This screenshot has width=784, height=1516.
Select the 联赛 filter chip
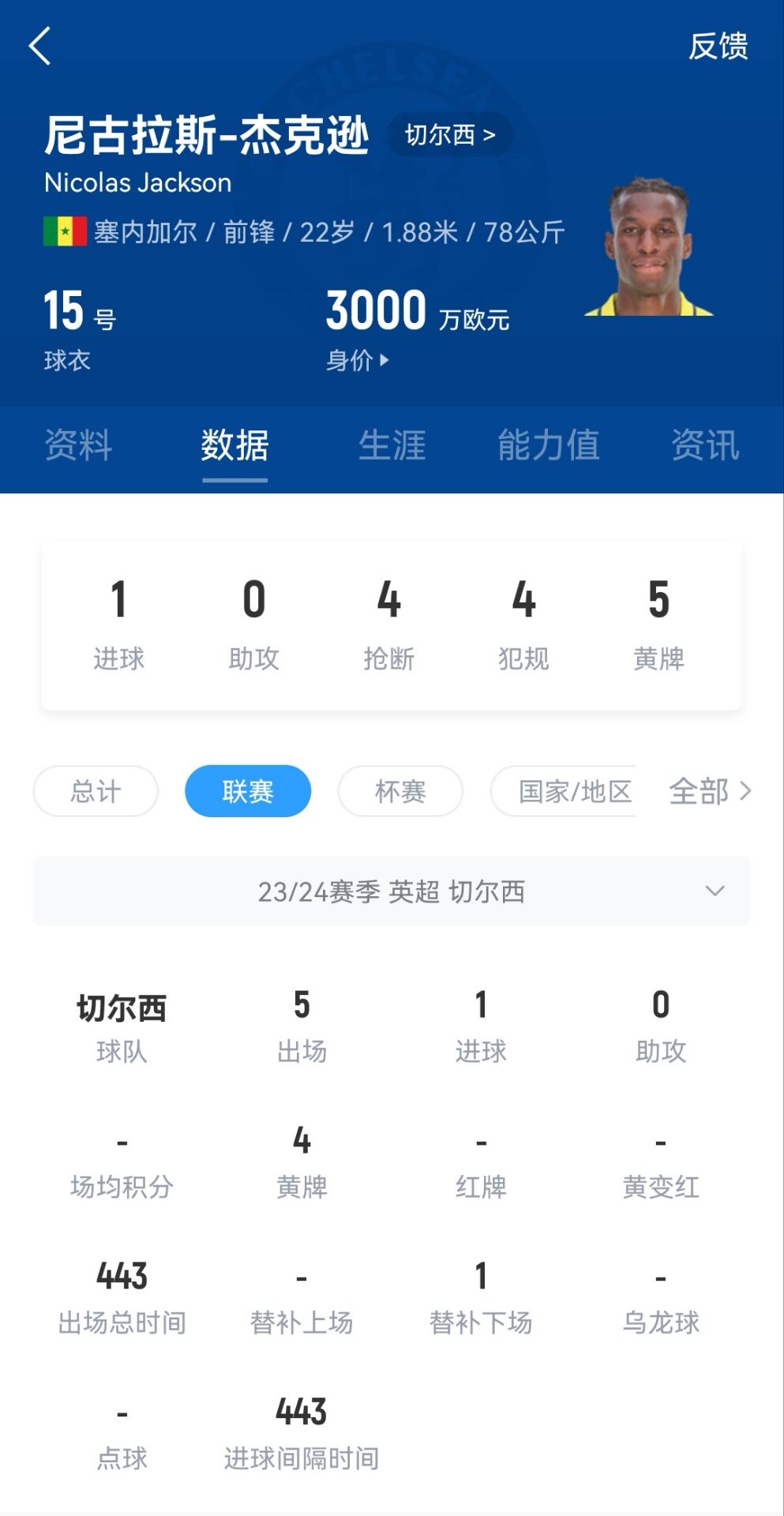(x=248, y=791)
